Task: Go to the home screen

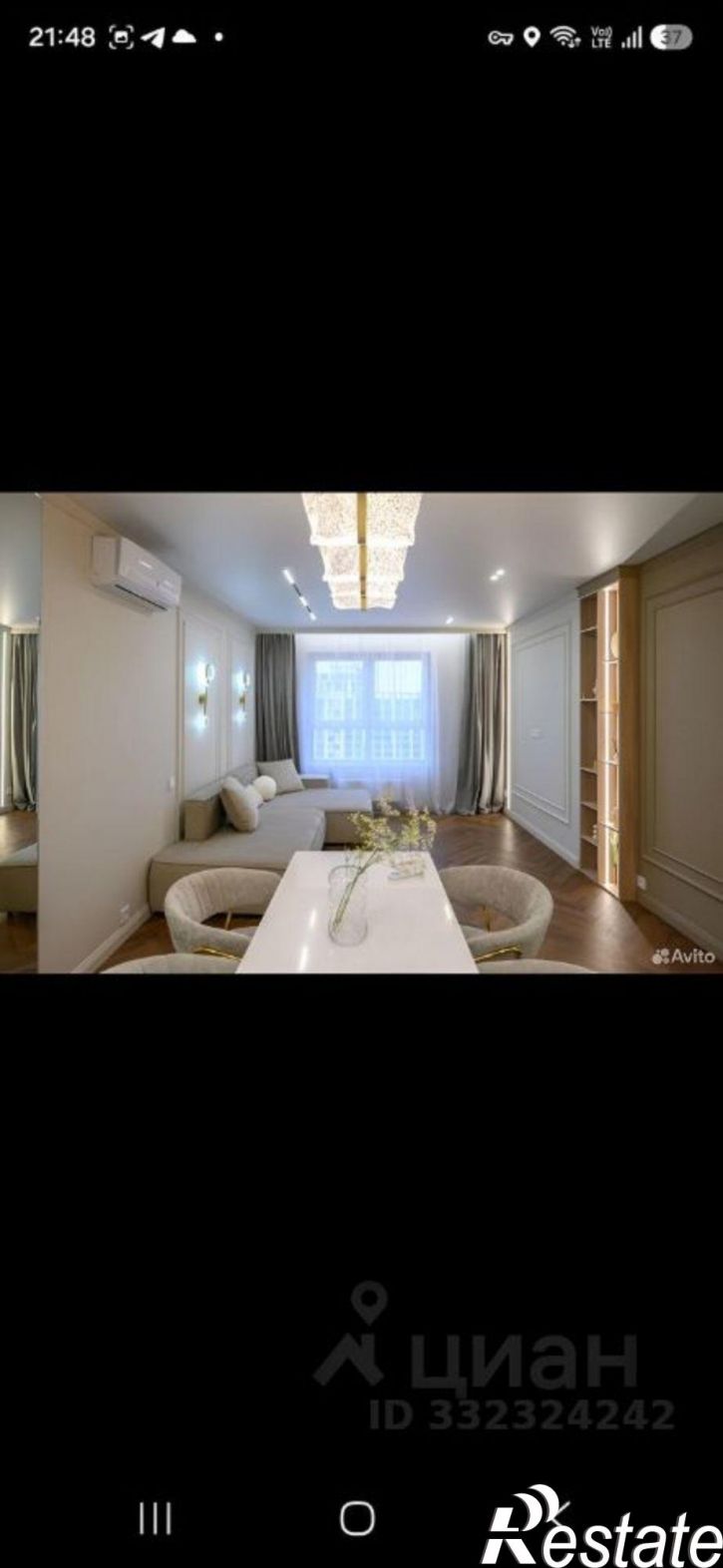Action: tap(357, 1518)
